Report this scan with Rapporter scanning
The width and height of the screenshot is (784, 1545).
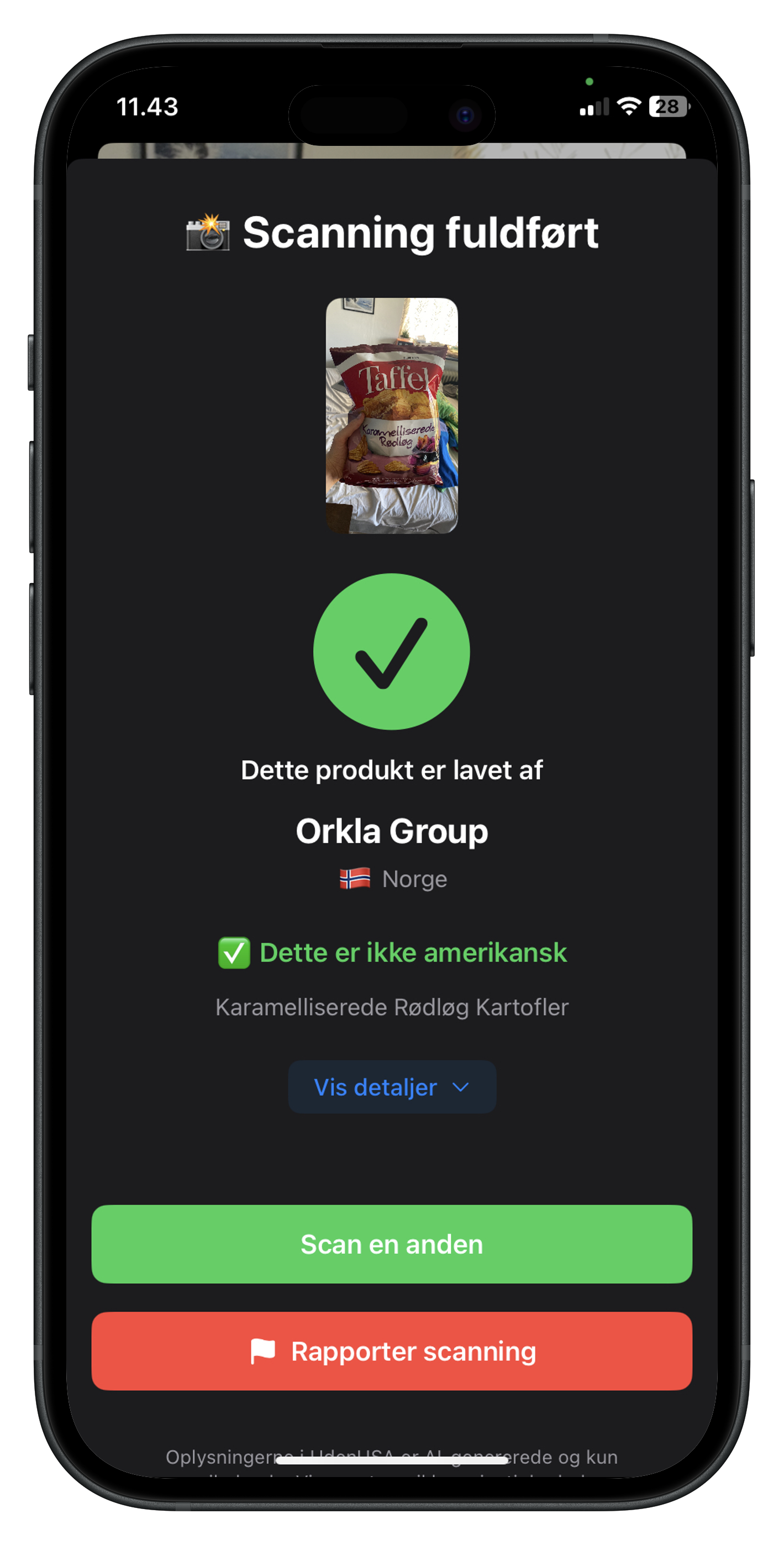pos(392,1350)
